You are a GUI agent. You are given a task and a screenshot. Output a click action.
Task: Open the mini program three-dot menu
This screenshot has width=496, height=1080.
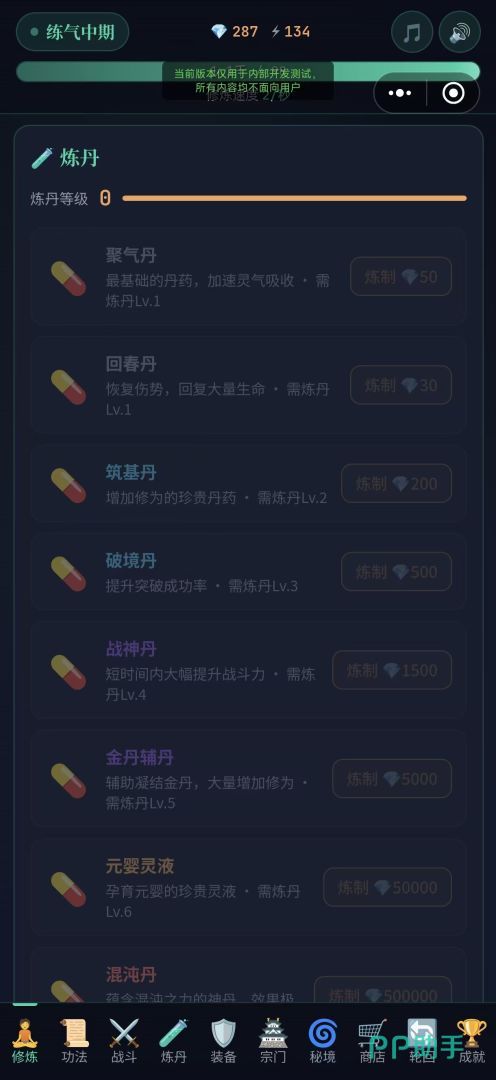(400, 93)
